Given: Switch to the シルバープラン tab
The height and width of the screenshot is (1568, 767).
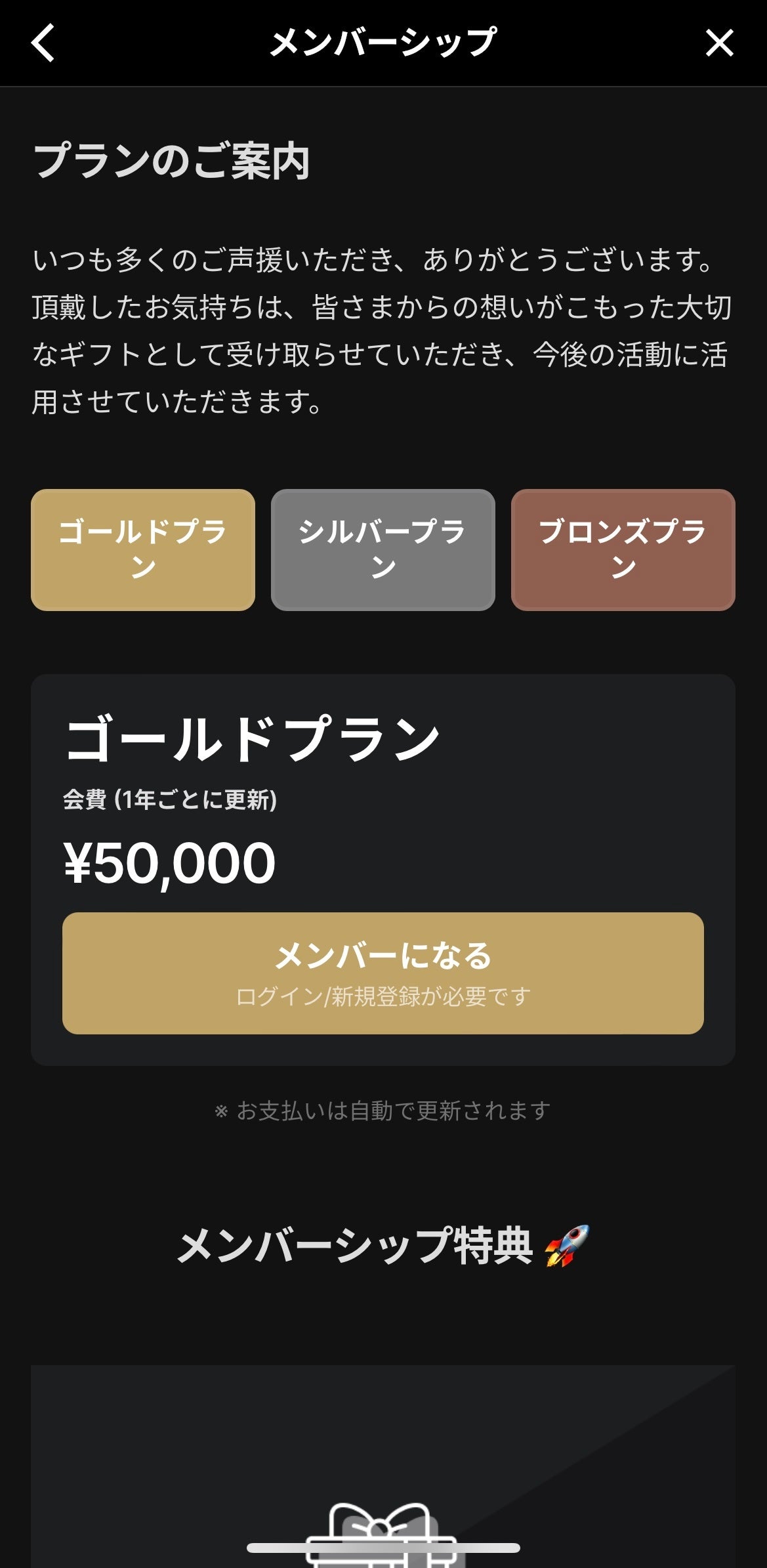Looking at the screenshot, I should pos(383,550).
